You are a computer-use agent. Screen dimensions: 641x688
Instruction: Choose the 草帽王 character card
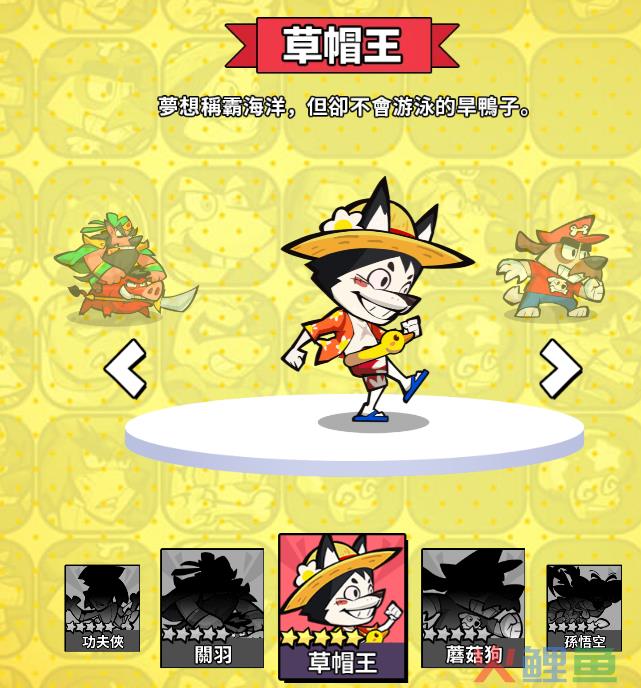click(x=342, y=605)
